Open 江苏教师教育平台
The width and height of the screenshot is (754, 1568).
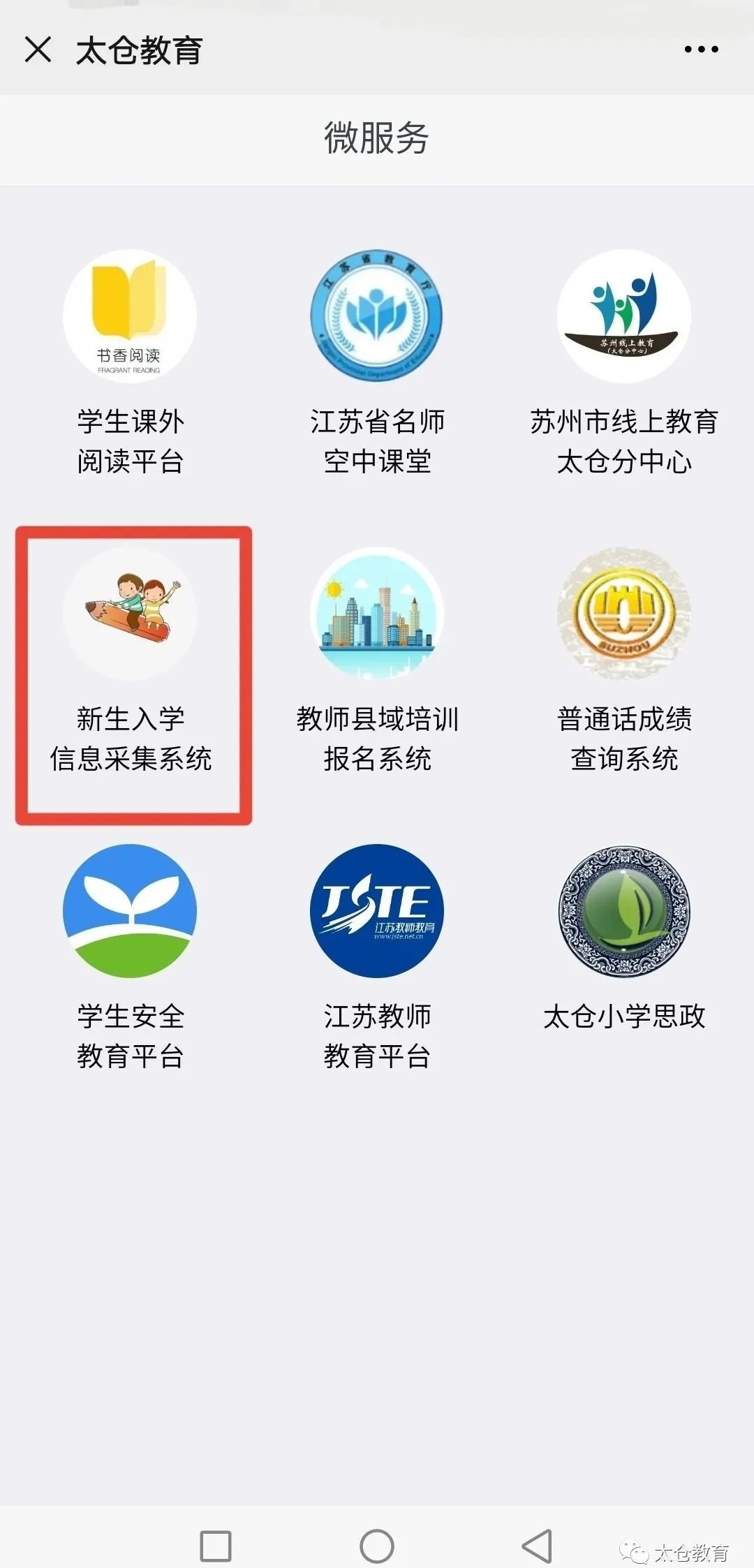tap(377, 911)
